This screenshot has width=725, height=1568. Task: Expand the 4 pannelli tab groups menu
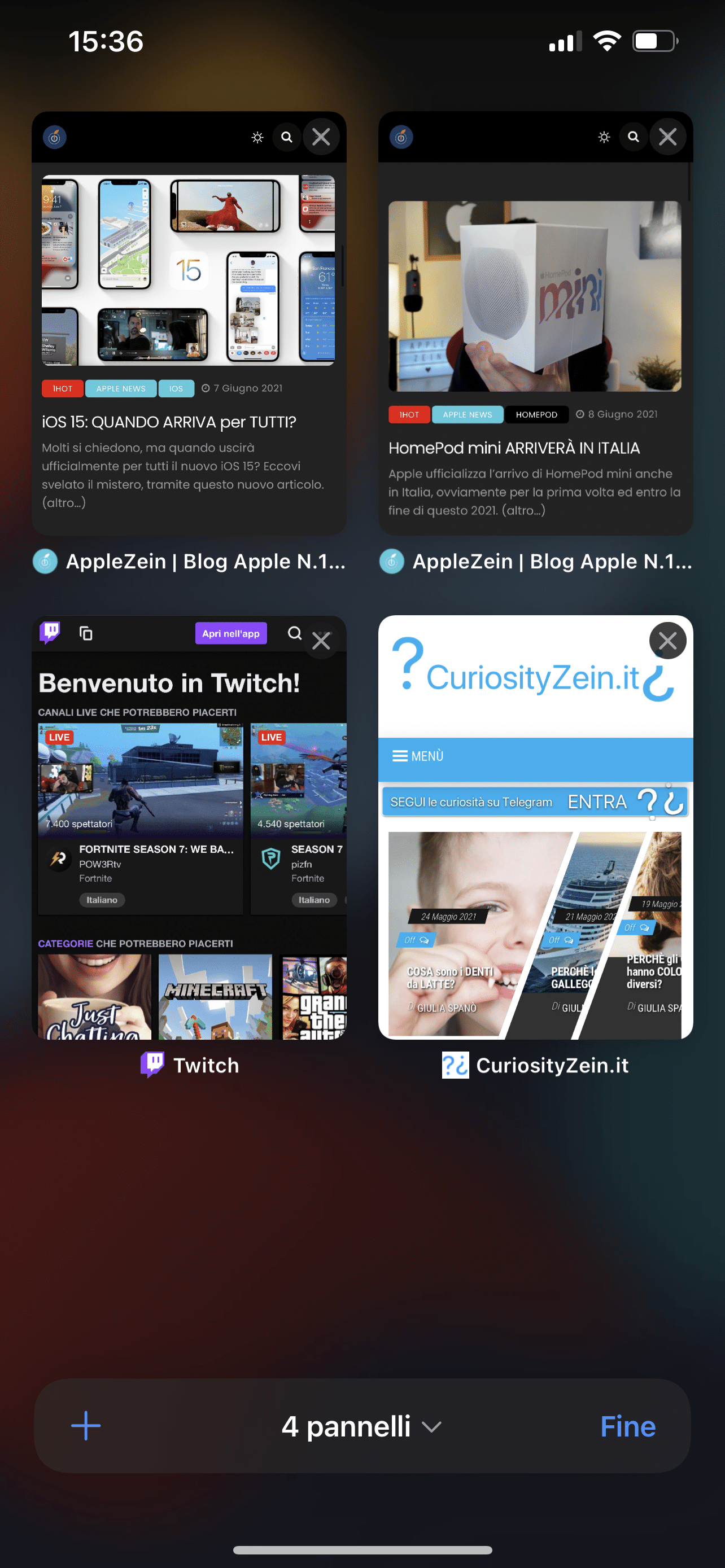click(x=361, y=1426)
